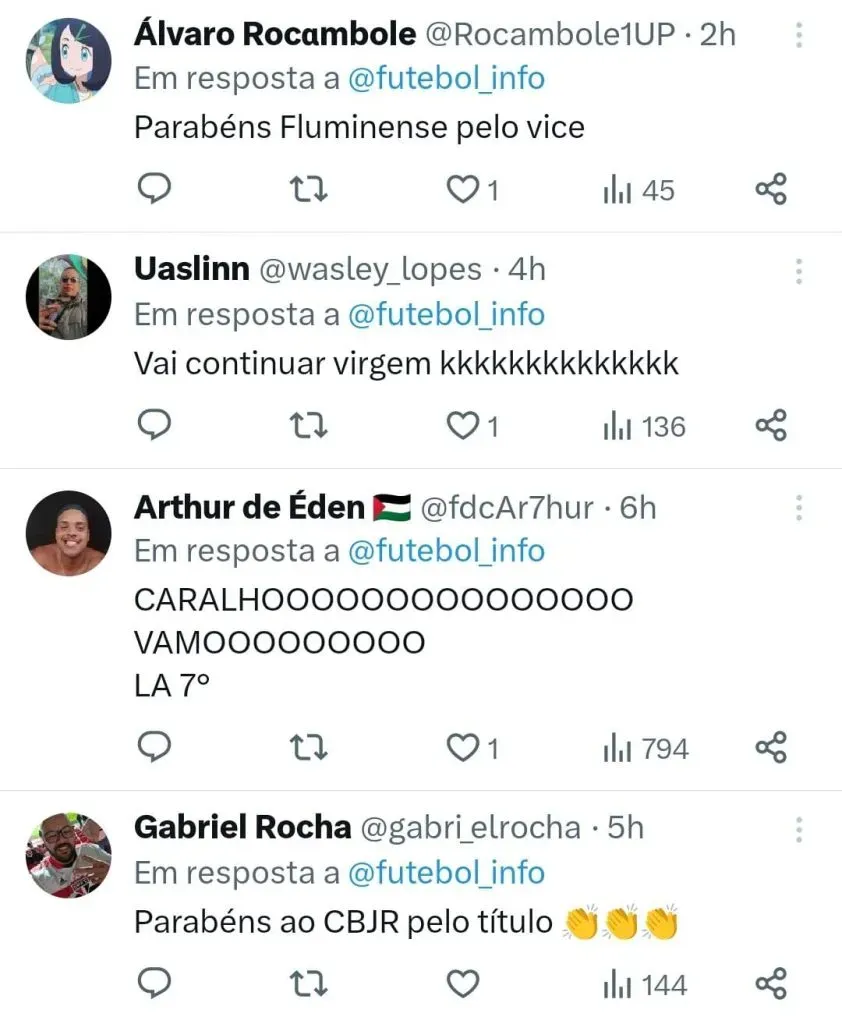View analytics of Uaslinn's tweet with 136 views
Screen dimensions: 842x1024
[644, 427]
